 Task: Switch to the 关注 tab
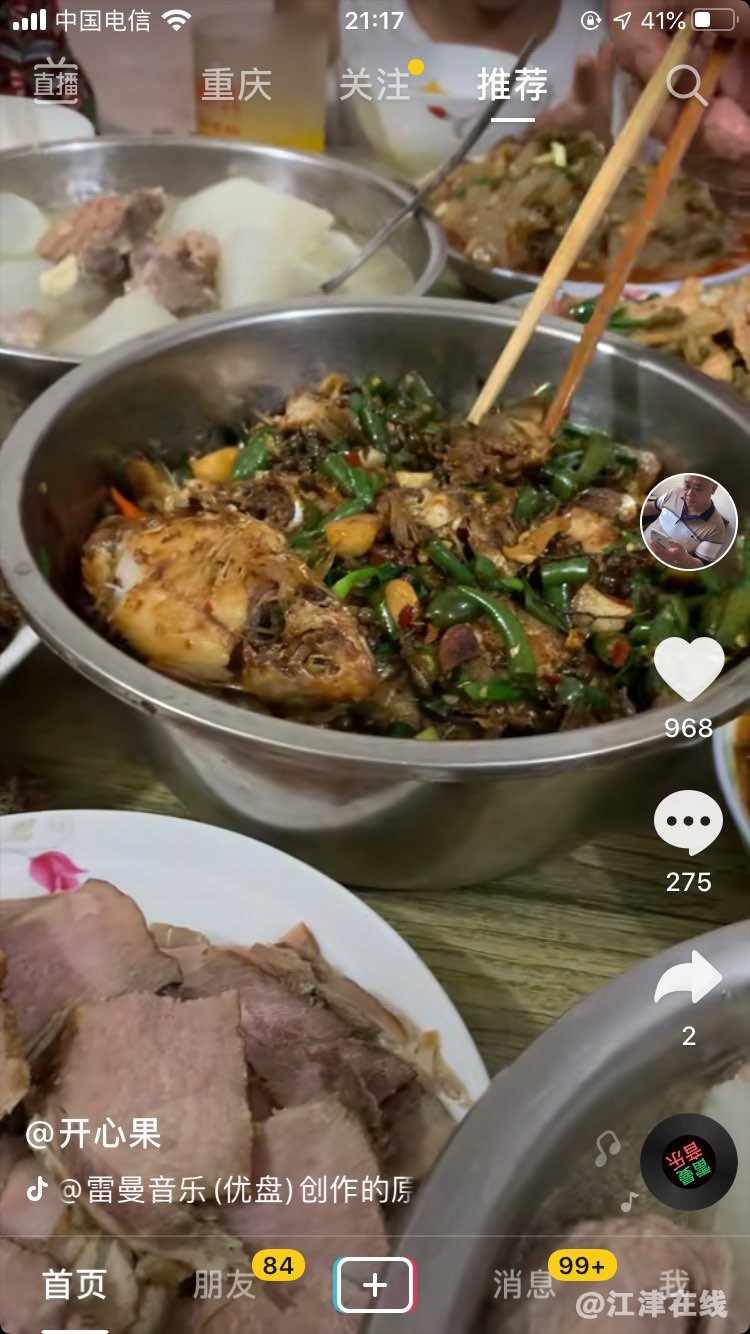click(x=375, y=85)
